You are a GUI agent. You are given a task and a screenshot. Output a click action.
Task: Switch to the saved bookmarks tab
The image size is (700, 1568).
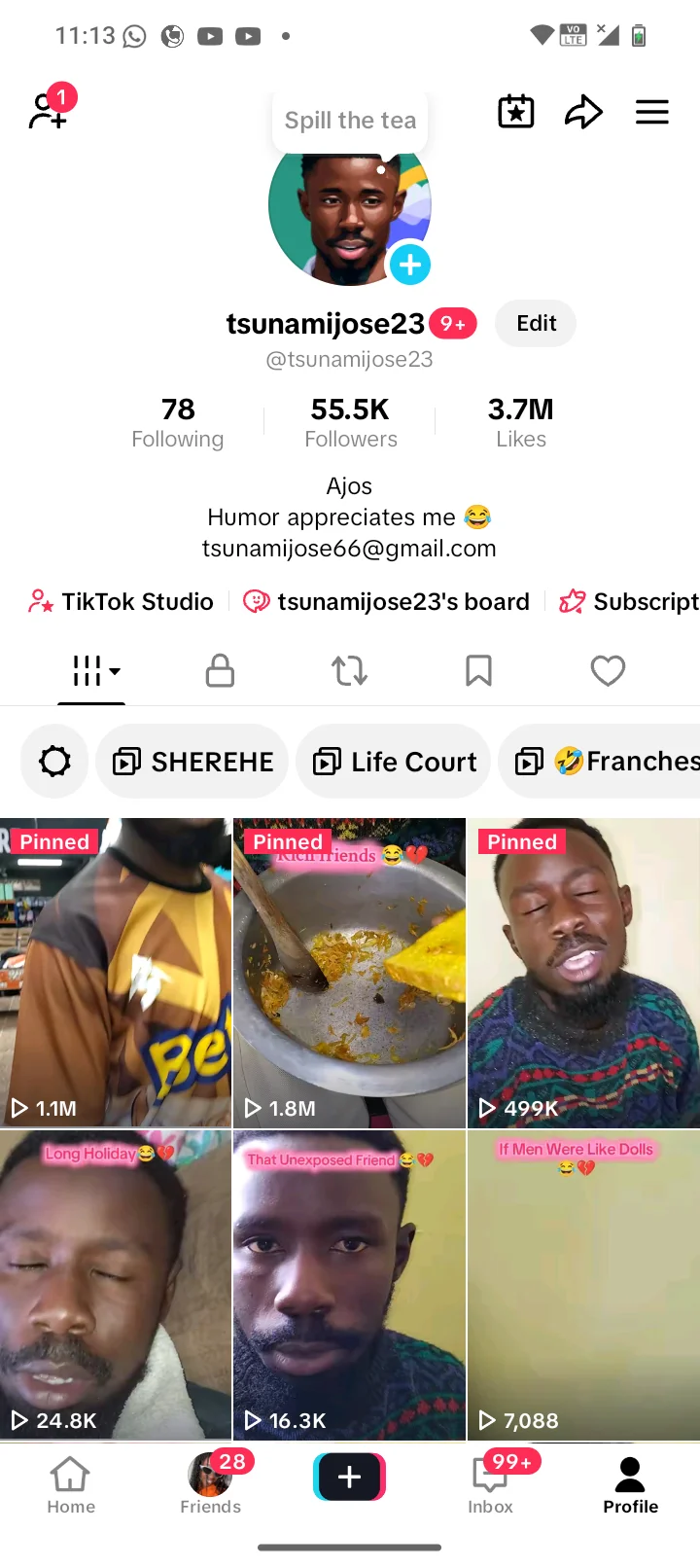(x=478, y=671)
